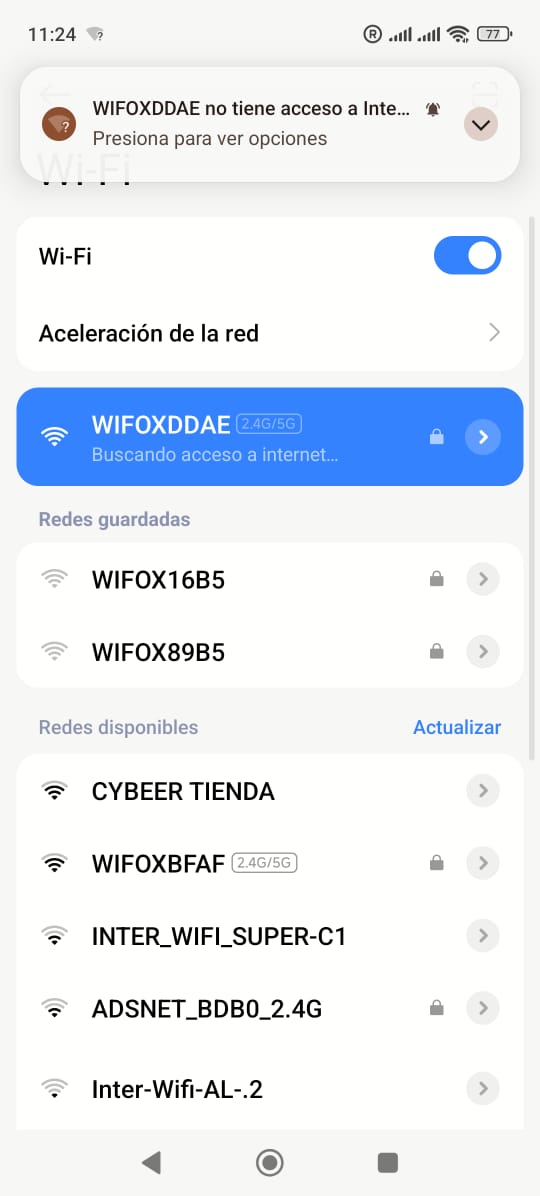Turn off the Wi-Fi switch
Viewport: 540px width, 1196px height.
(468, 256)
